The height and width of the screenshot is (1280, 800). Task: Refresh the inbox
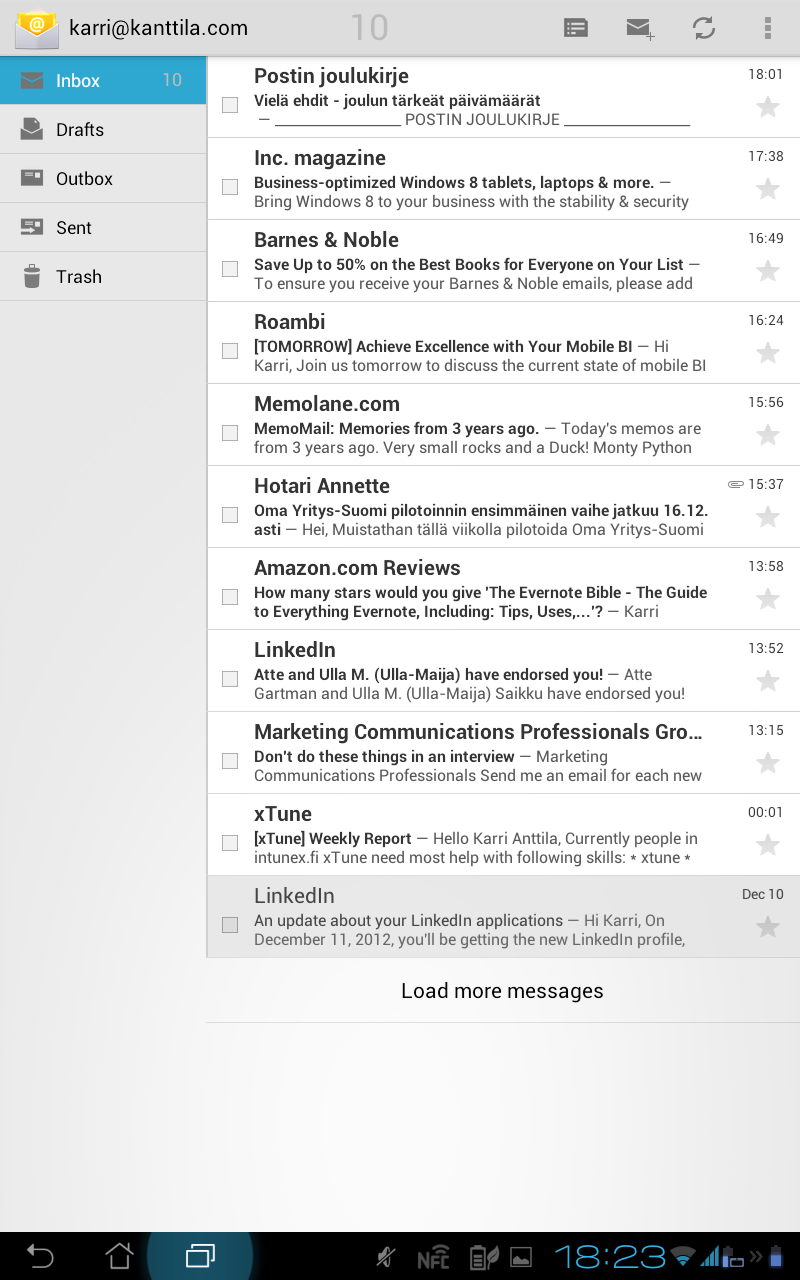tap(704, 28)
